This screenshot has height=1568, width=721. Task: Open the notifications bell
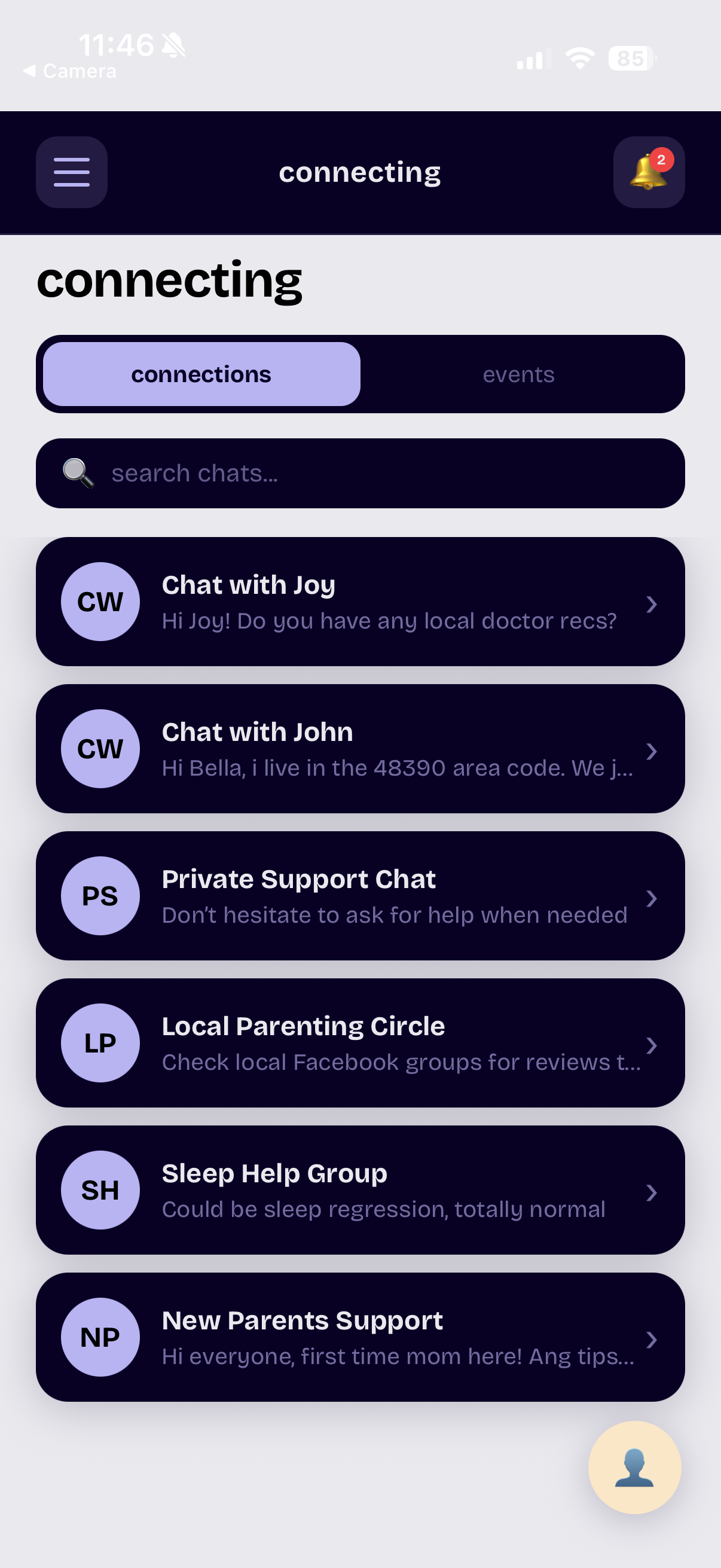pos(649,172)
